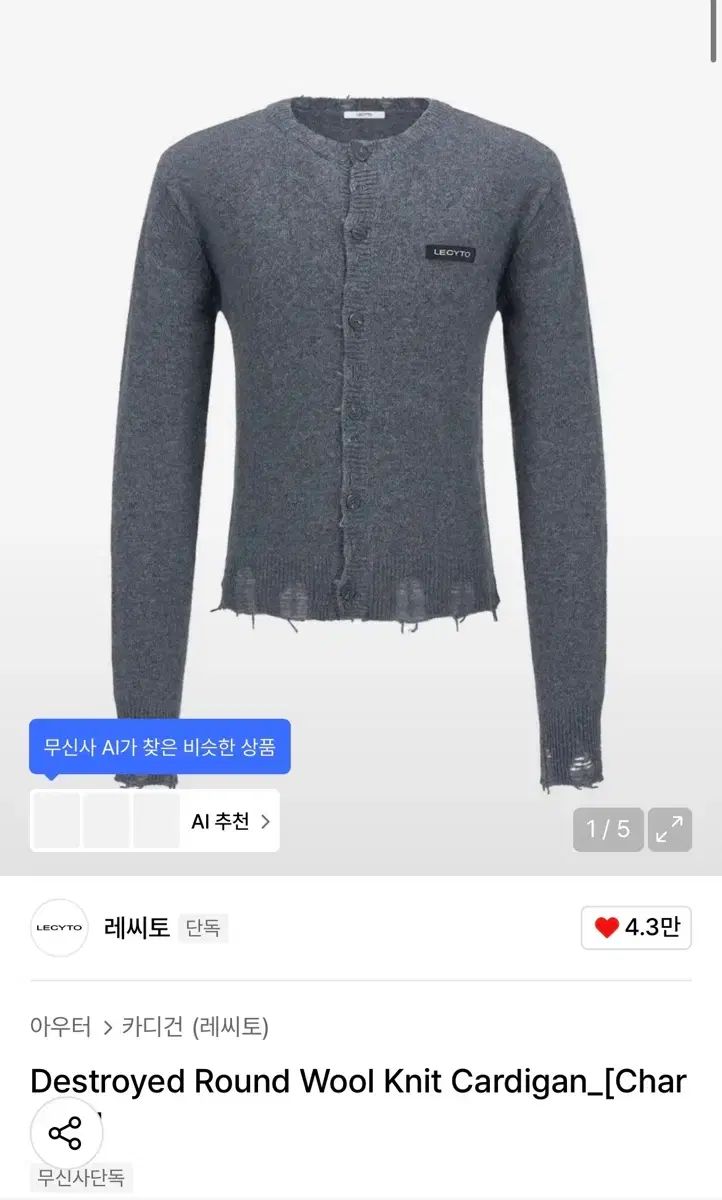722x1200 pixels.
Task: Open the AI 추천 similar products
Action: [230, 822]
